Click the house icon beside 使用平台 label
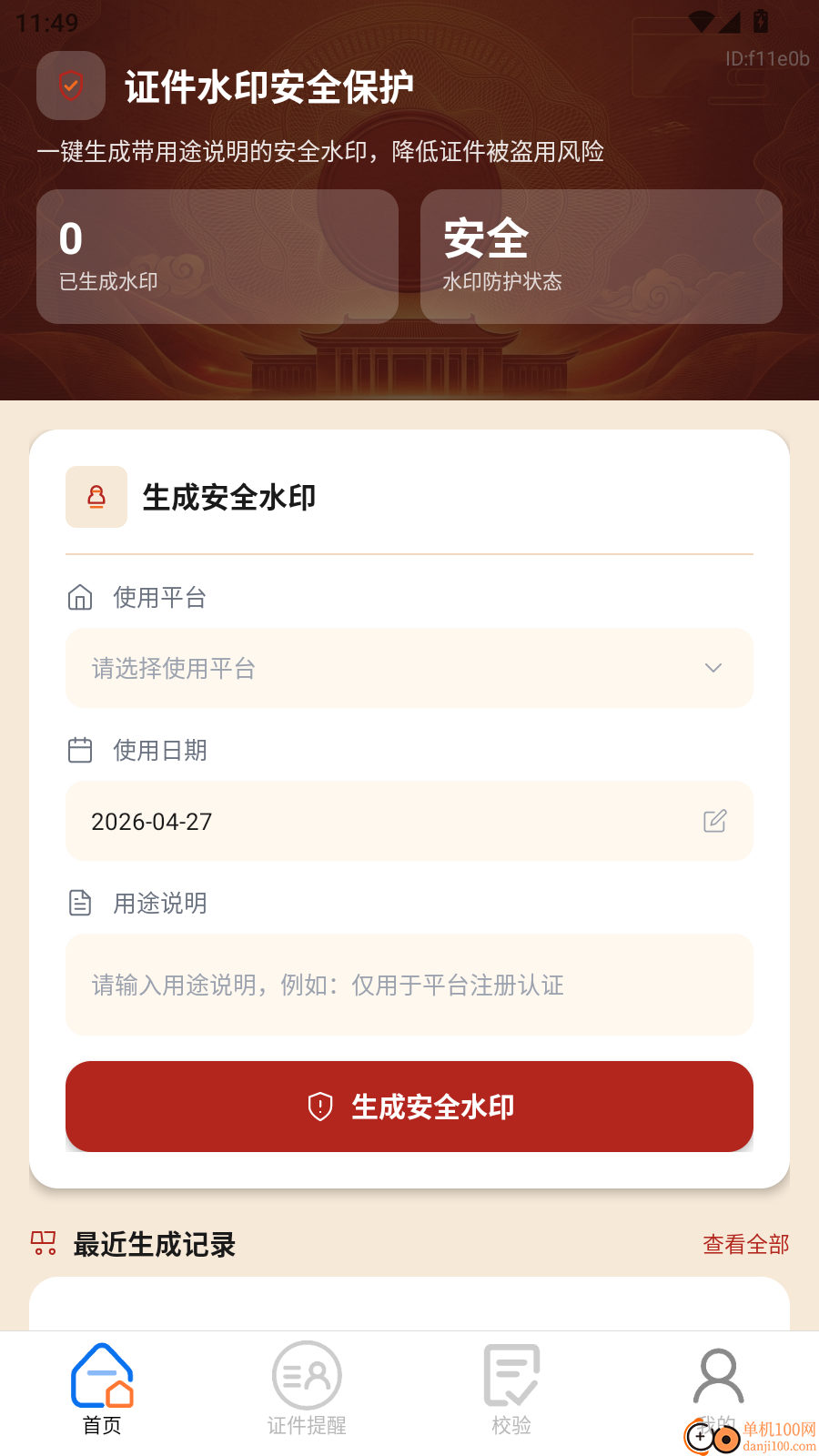 tap(80, 598)
